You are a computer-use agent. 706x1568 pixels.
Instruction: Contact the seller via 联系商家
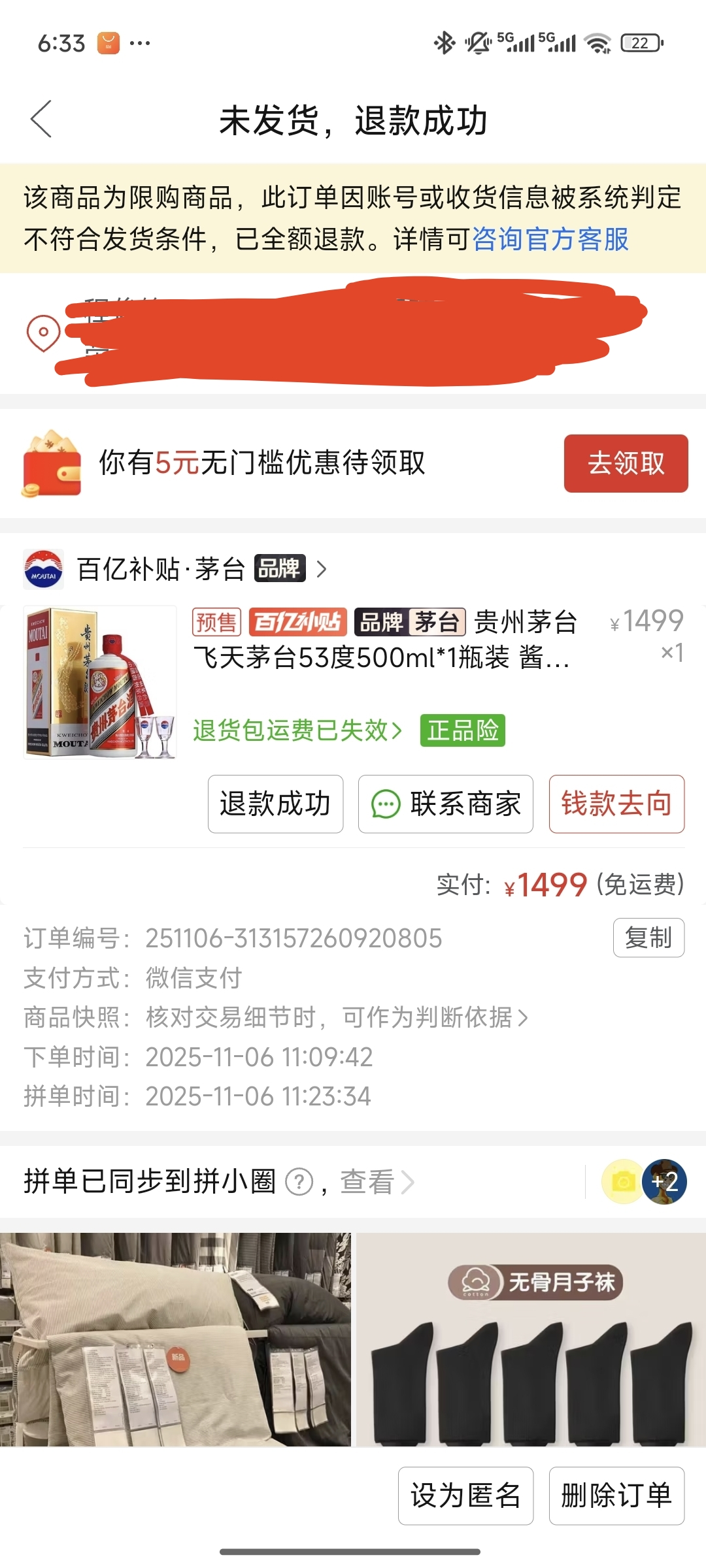coord(445,804)
